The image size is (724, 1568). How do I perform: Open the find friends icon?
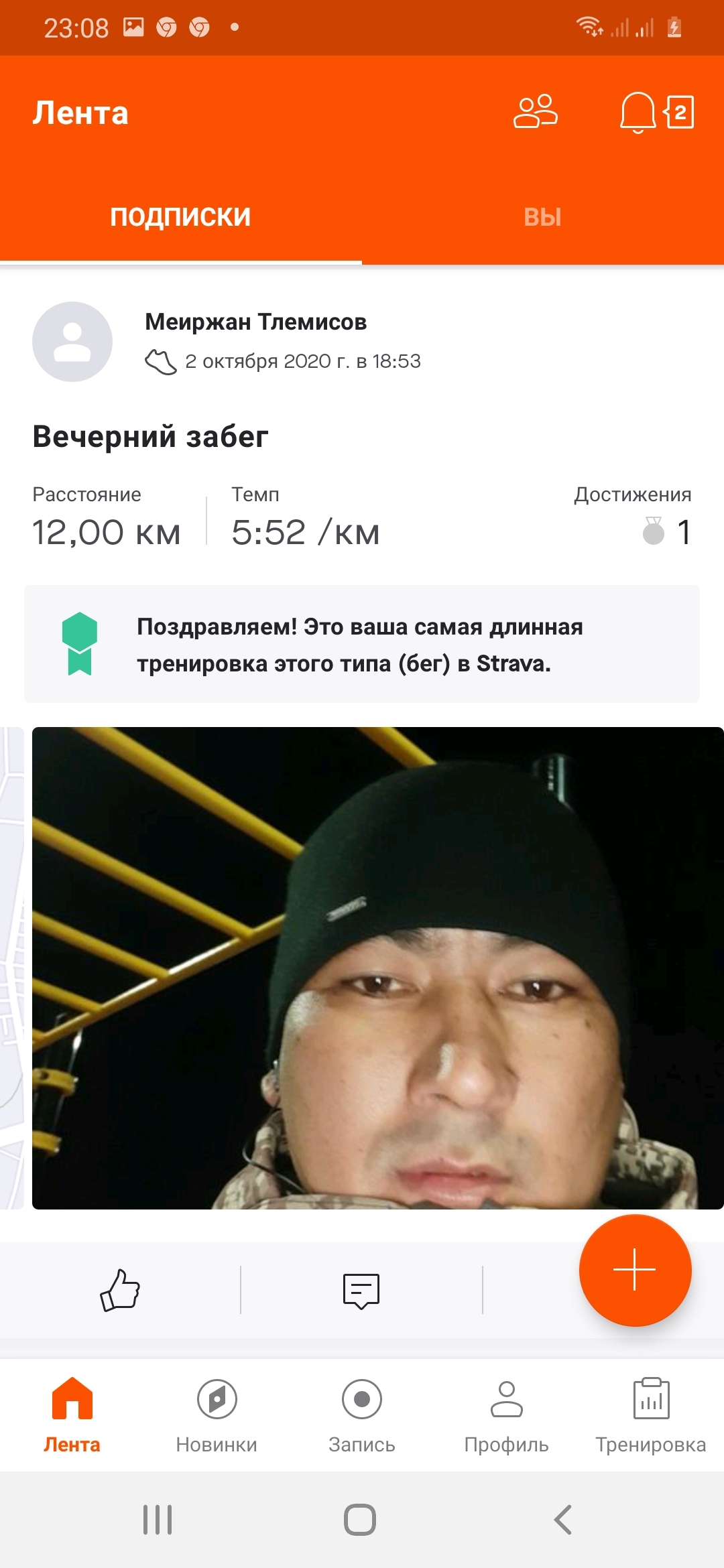535,111
